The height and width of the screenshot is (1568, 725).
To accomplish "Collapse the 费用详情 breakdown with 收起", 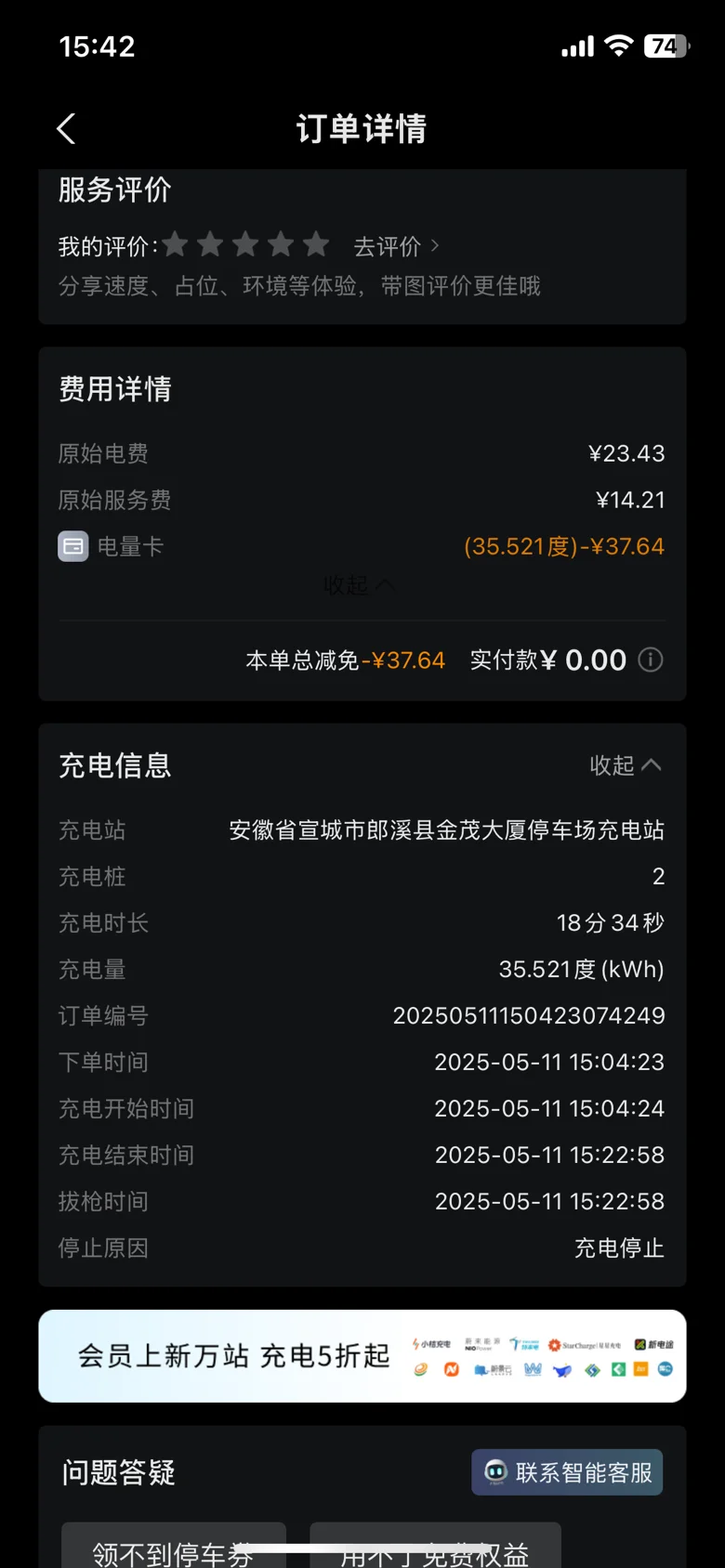I will click(x=359, y=585).
